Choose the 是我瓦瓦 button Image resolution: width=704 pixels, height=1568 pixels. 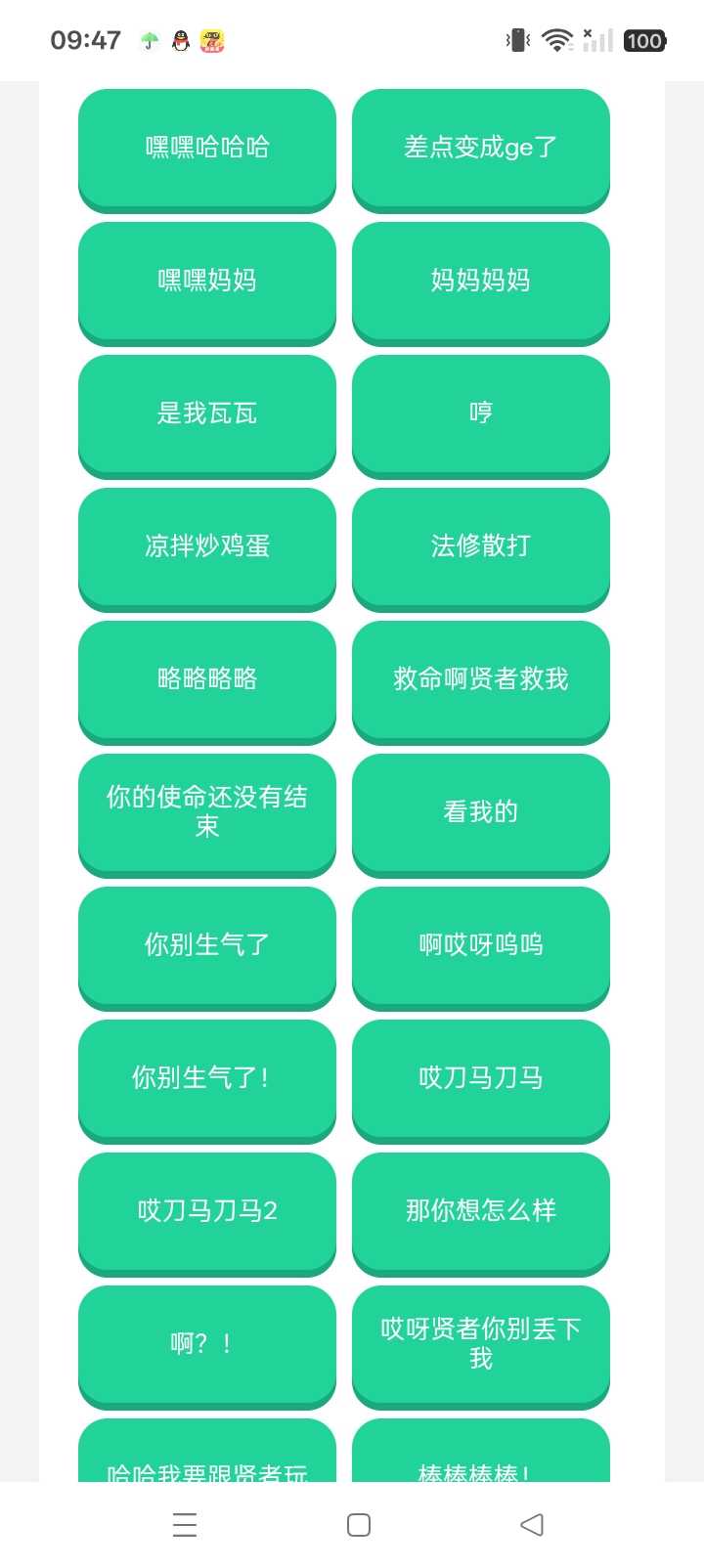coord(207,414)
